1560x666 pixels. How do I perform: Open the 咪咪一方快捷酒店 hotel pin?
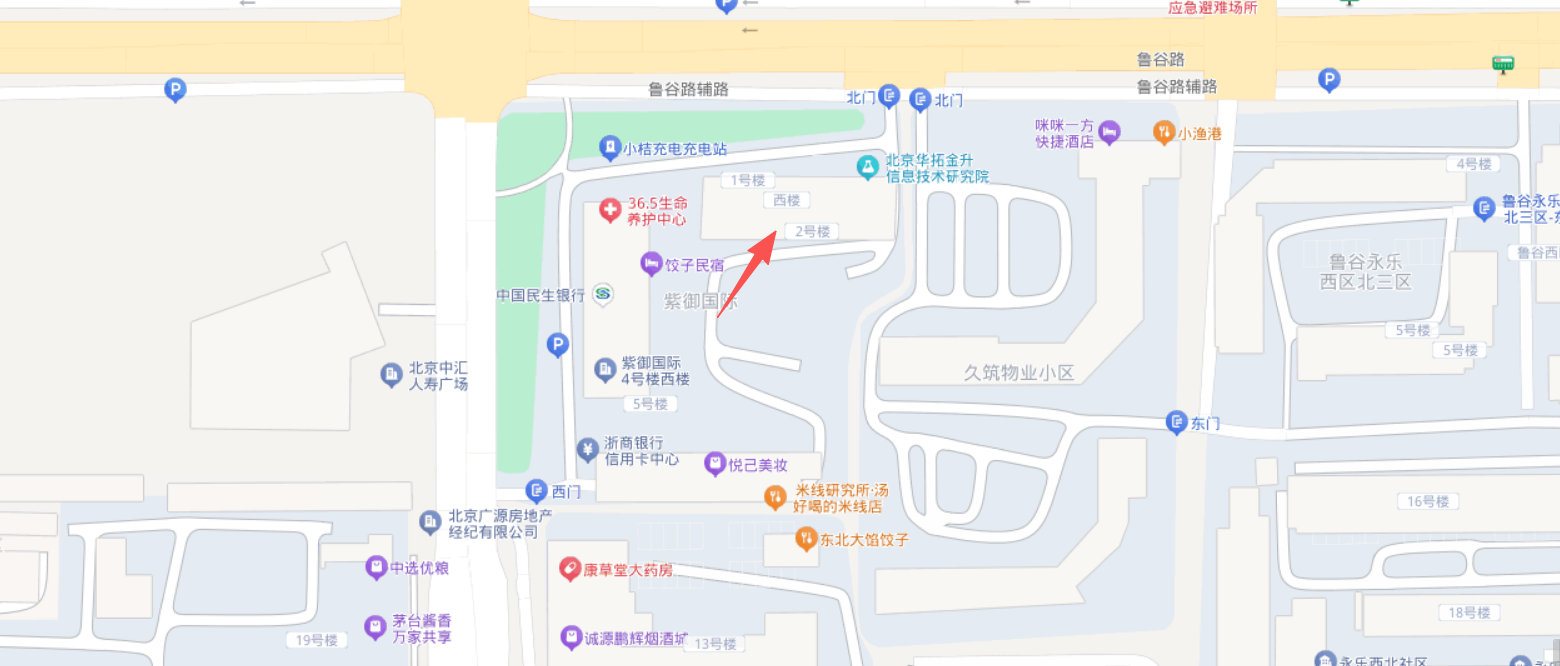pyautogui.click(x=1109, y=131)
